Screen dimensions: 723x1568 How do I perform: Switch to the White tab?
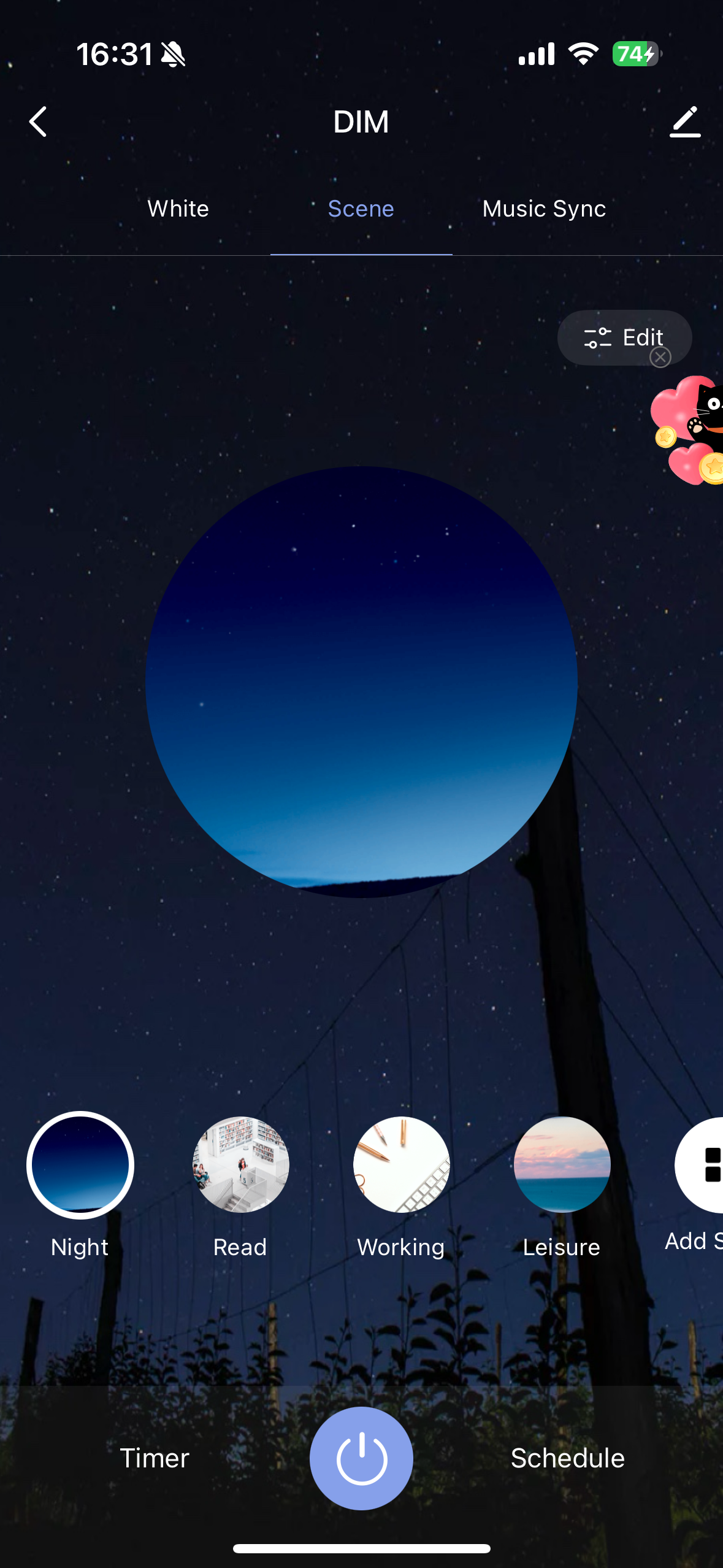coord(178,209)
